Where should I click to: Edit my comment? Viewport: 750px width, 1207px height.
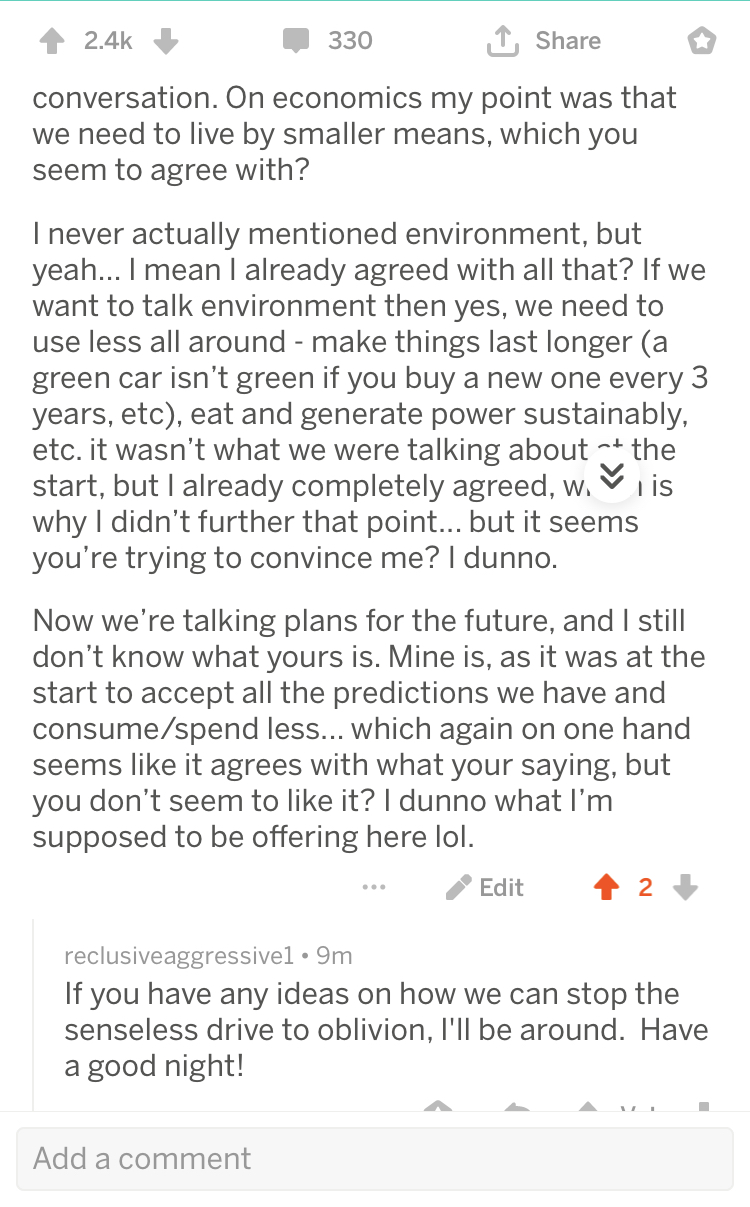[x=485, y=887]
